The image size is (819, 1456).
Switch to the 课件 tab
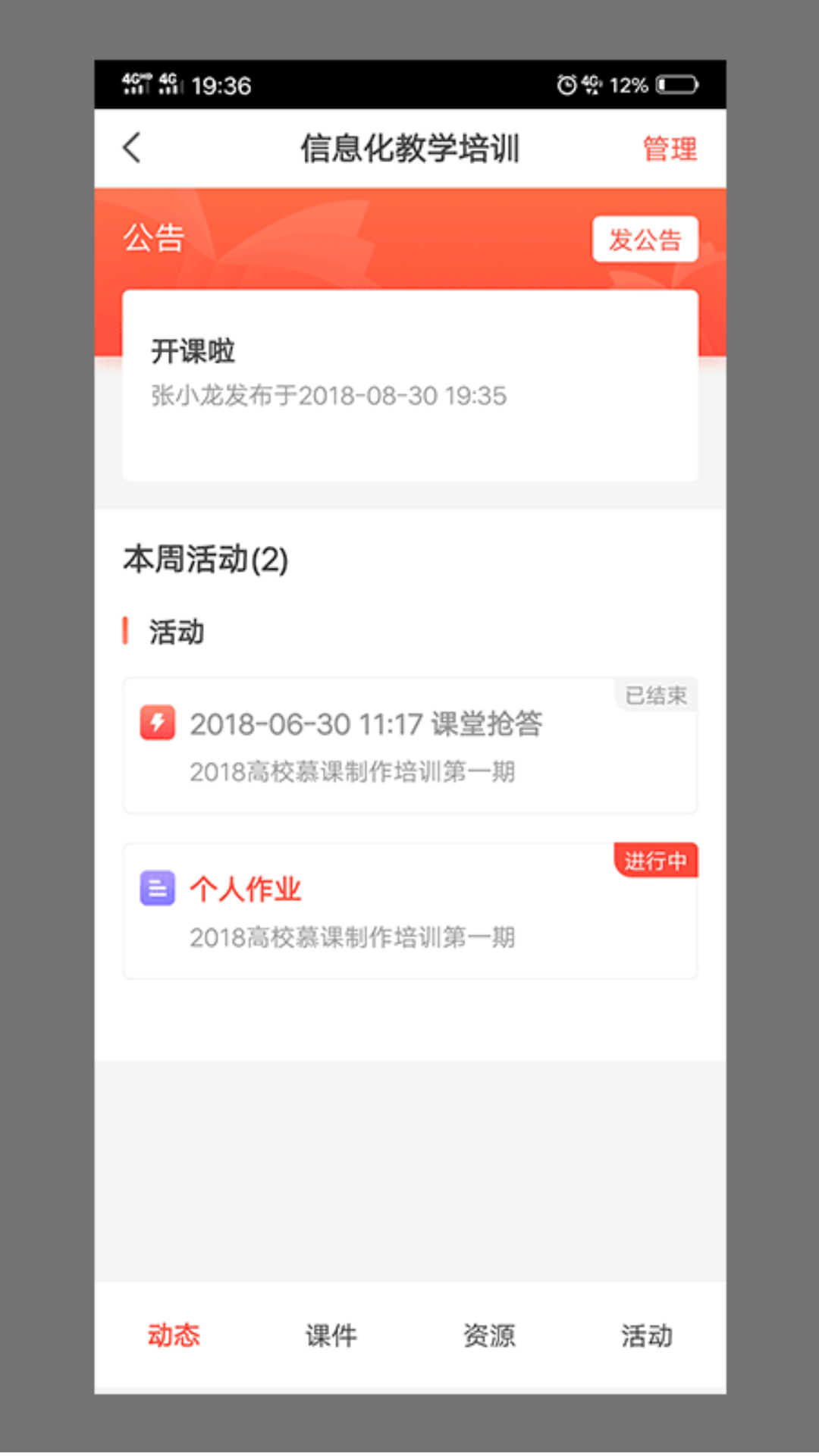click(x=330, y=1336)
